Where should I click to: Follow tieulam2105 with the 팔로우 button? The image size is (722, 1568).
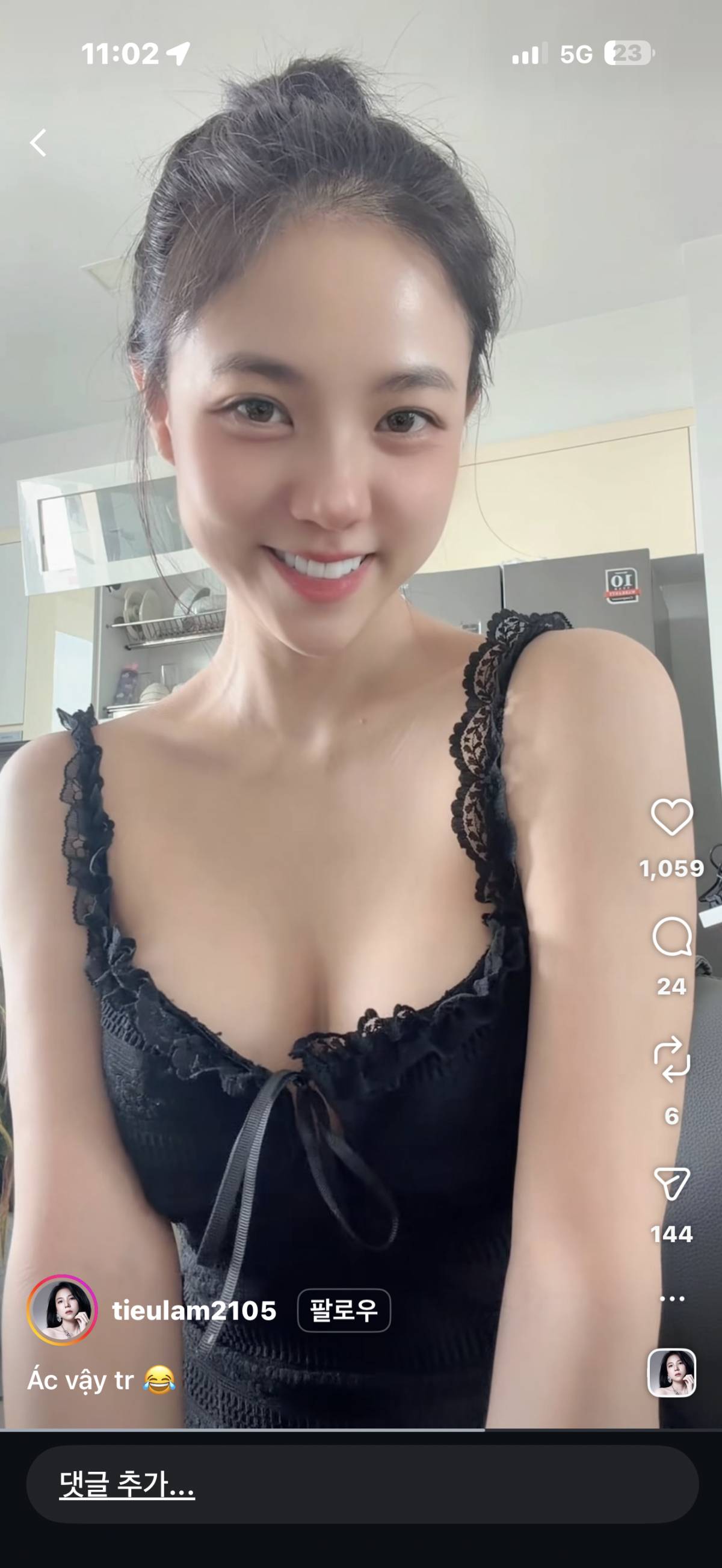coord(344,1311)
